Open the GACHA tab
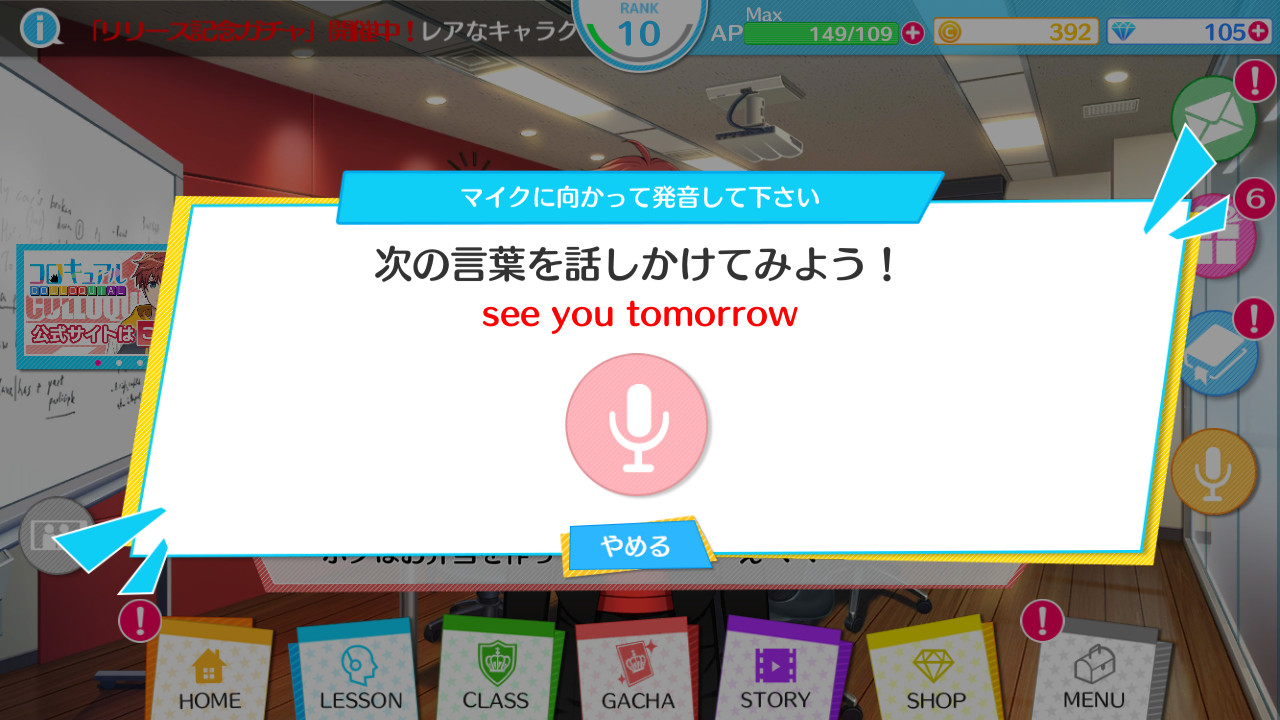1280x720 pixels. click(x=637, y=670)
